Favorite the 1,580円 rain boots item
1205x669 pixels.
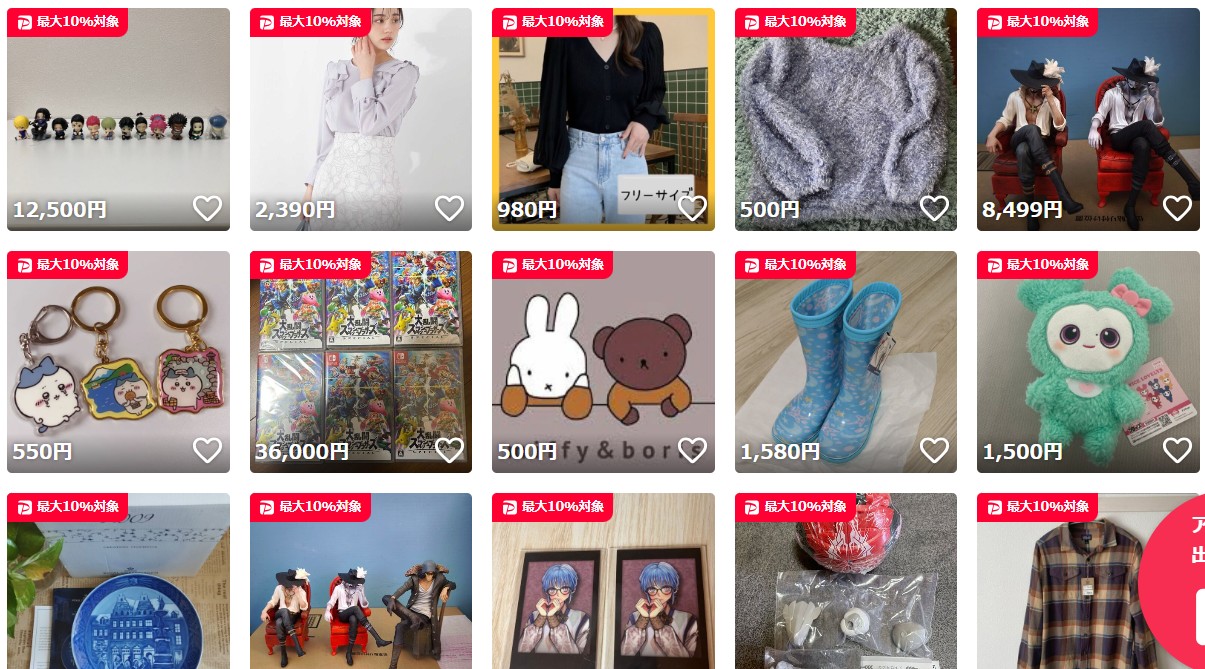point(934,450)
